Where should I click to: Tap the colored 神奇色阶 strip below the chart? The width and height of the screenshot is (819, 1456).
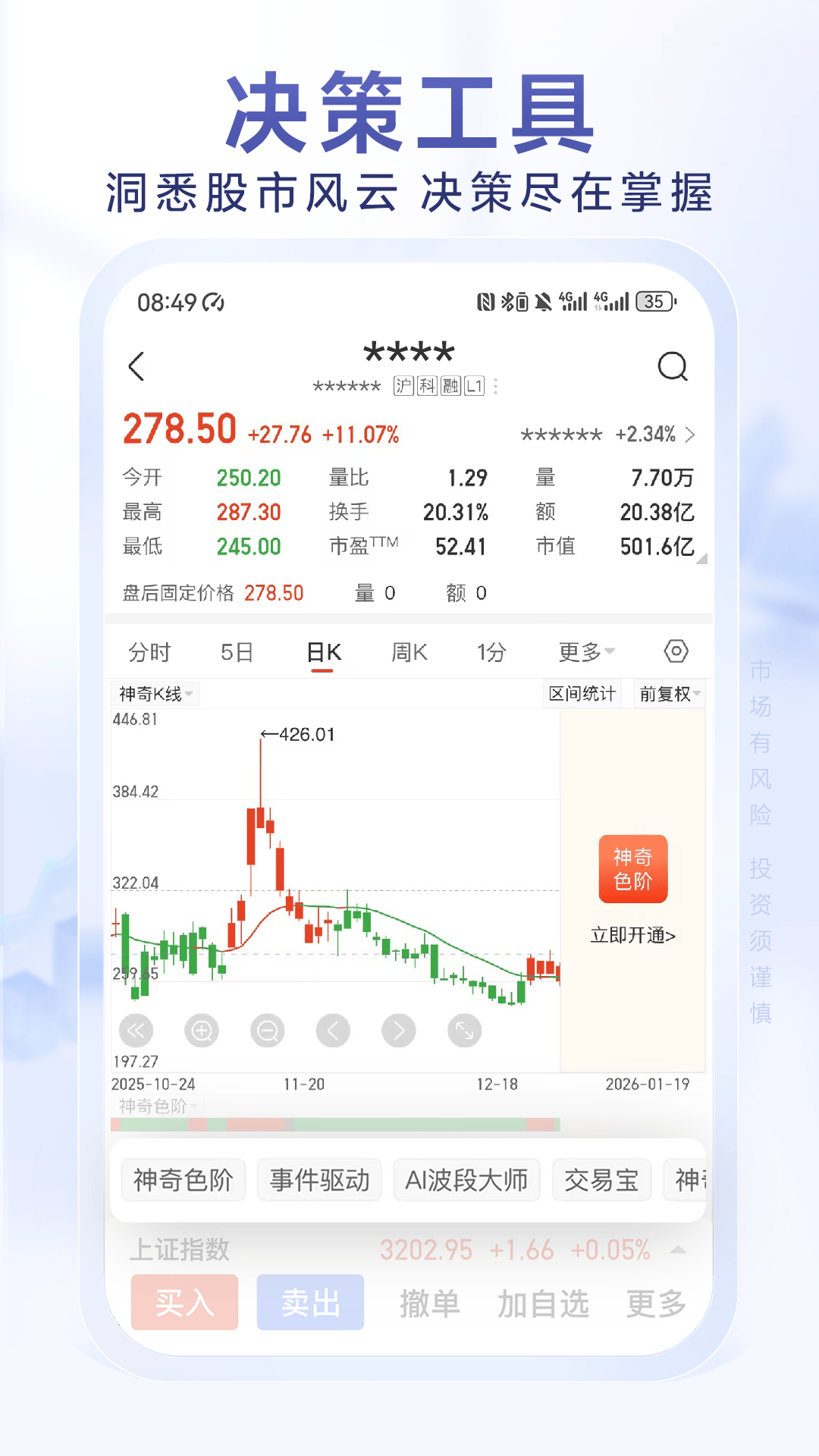(334, 1125)
